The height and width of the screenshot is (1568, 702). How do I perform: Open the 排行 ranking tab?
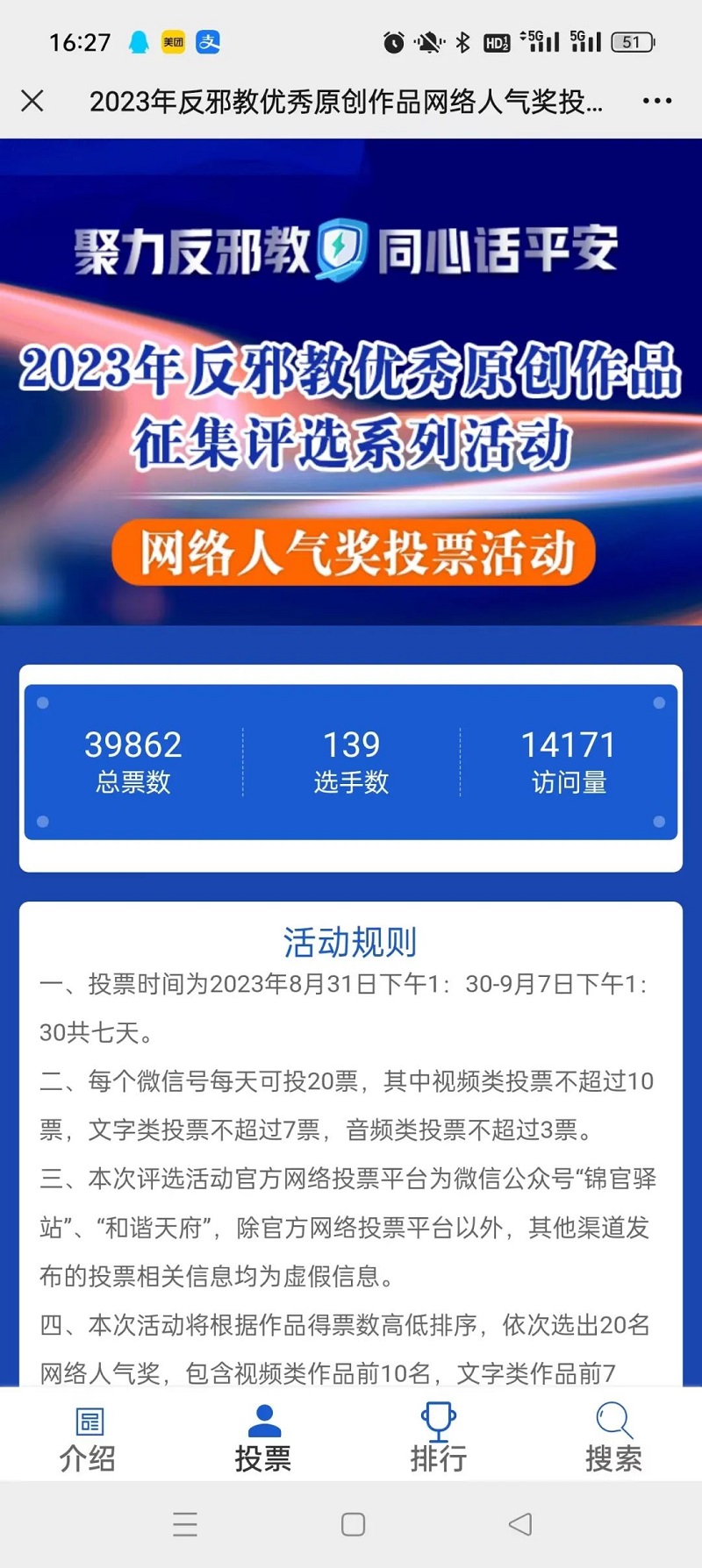point(438,1436)
